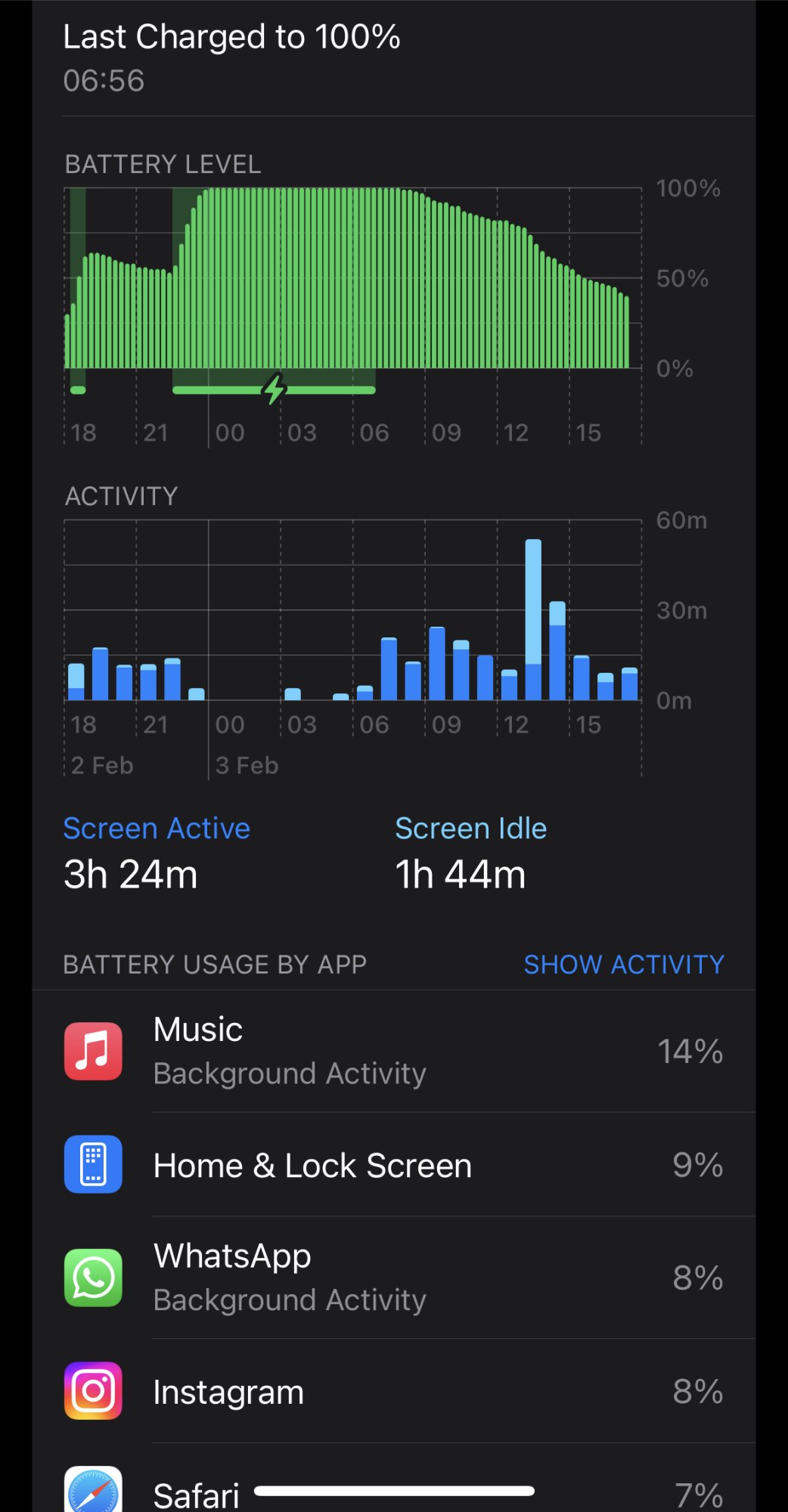
Task: Tap the tallest activity bar after 12
Action: tap(533, 620)
